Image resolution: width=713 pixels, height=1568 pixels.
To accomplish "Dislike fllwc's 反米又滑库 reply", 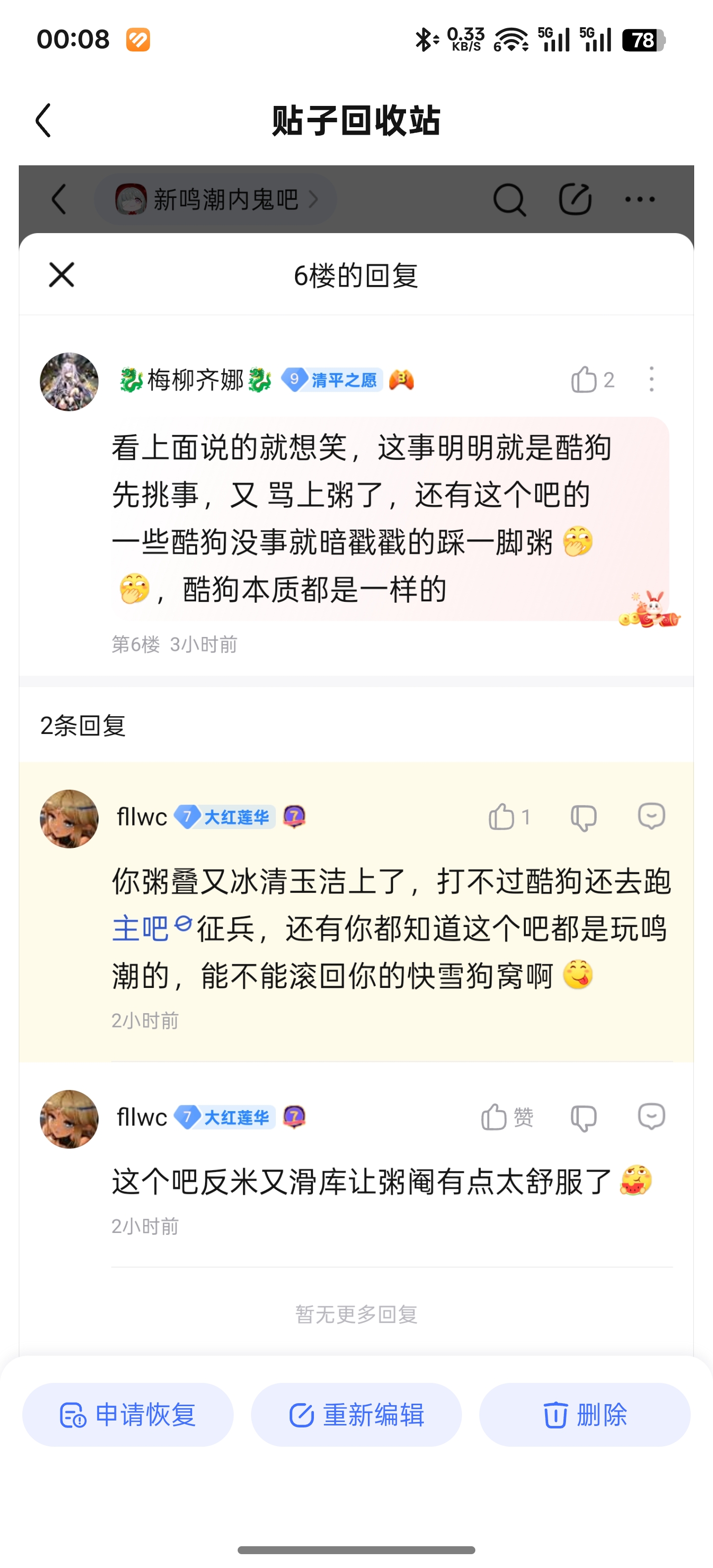I will coord(583,1118).
